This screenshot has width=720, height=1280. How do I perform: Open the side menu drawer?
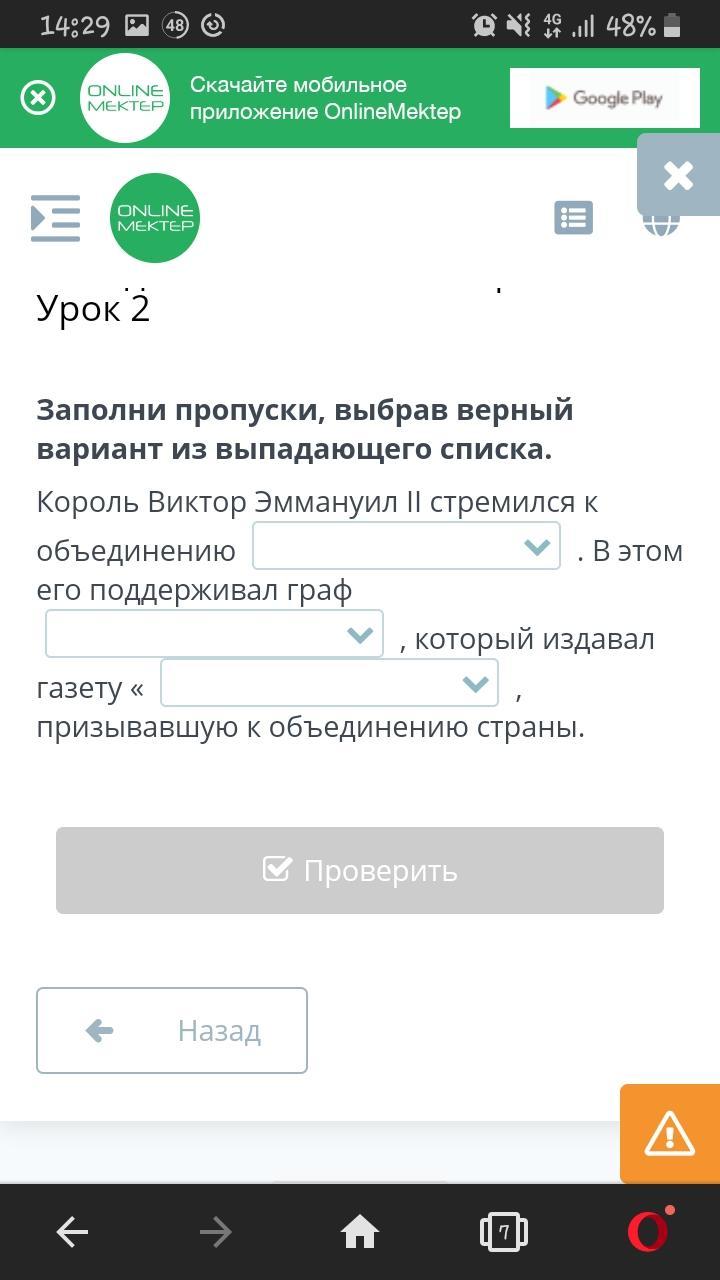(55, 218)
